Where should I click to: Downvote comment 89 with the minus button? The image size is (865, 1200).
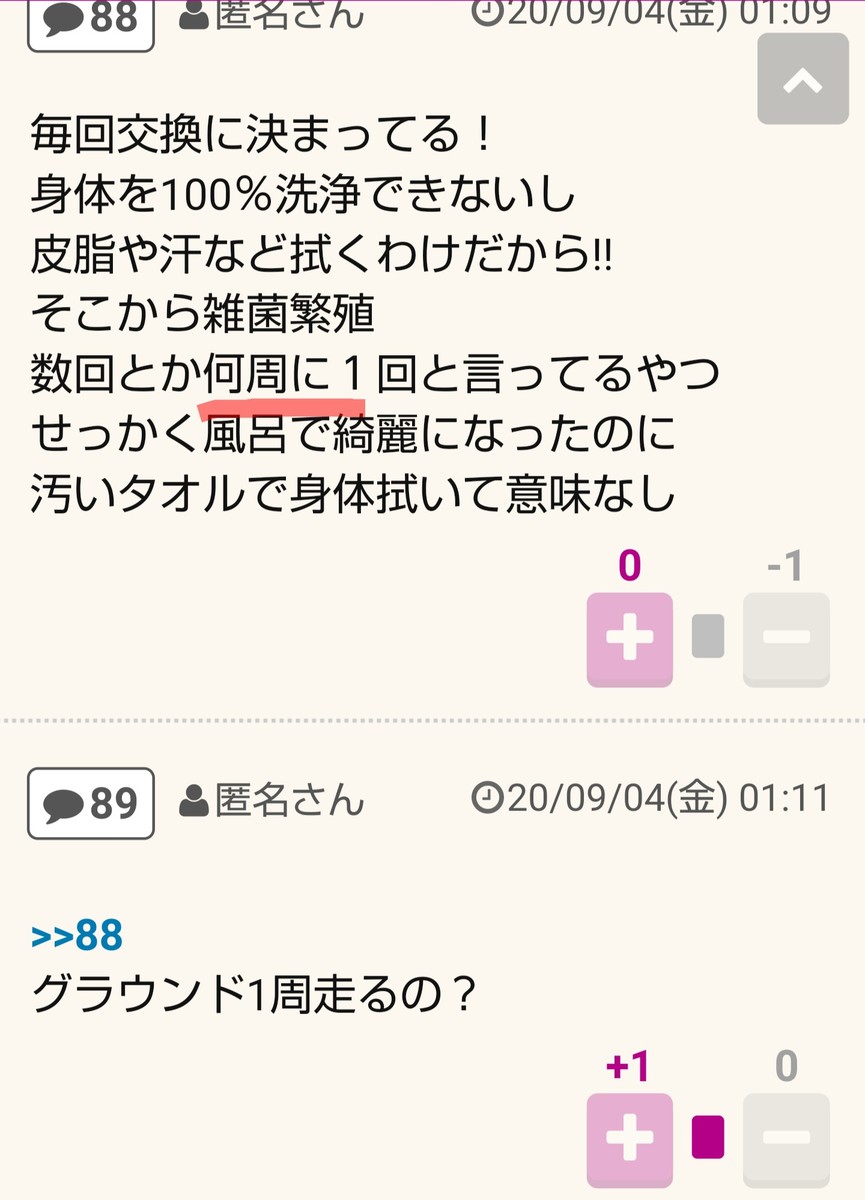(x=786, y=1139)
